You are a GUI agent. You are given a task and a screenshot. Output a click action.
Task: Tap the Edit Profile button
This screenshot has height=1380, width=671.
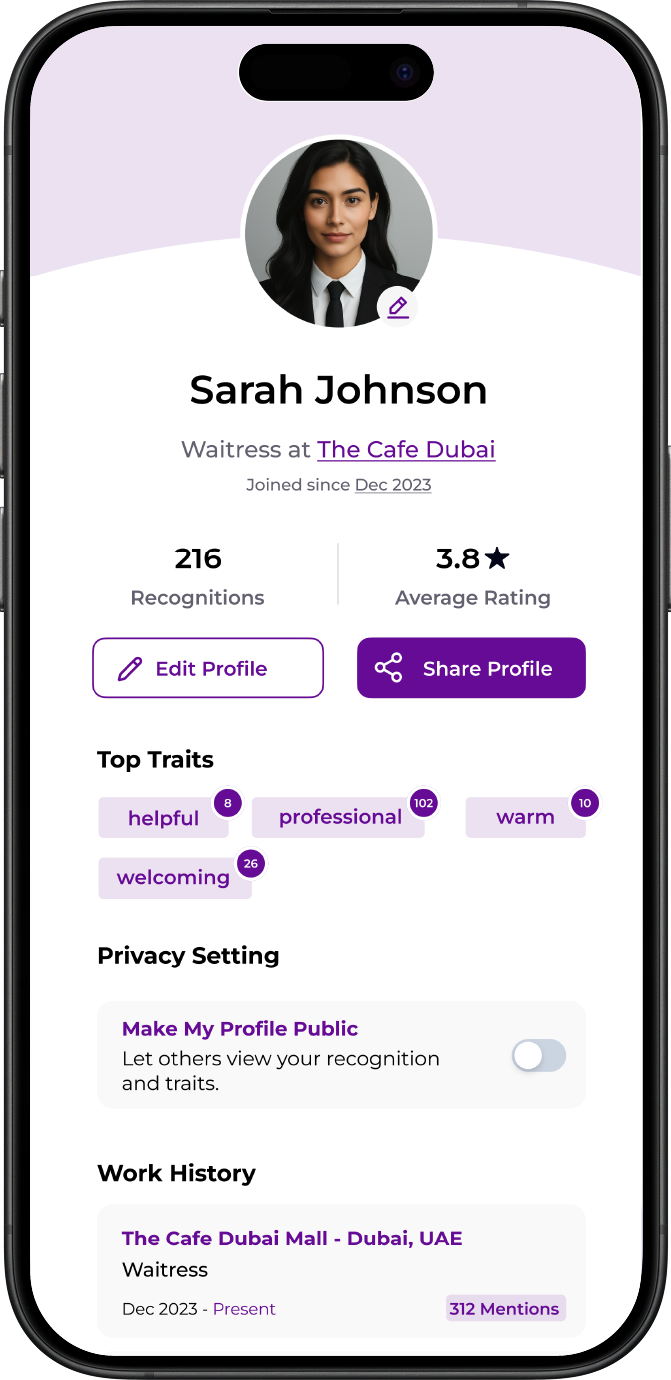(x=208, y=668)
